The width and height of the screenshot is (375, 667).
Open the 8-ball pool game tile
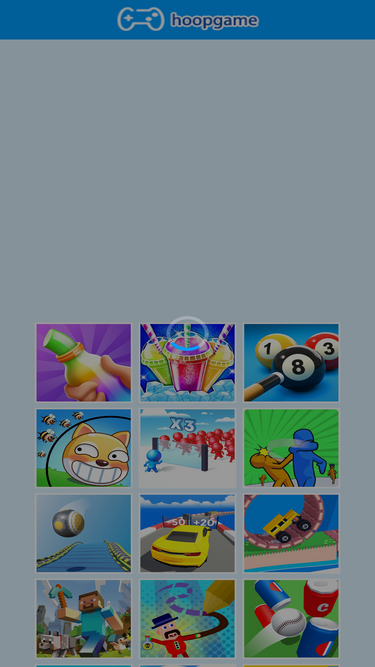coord(291,362)
